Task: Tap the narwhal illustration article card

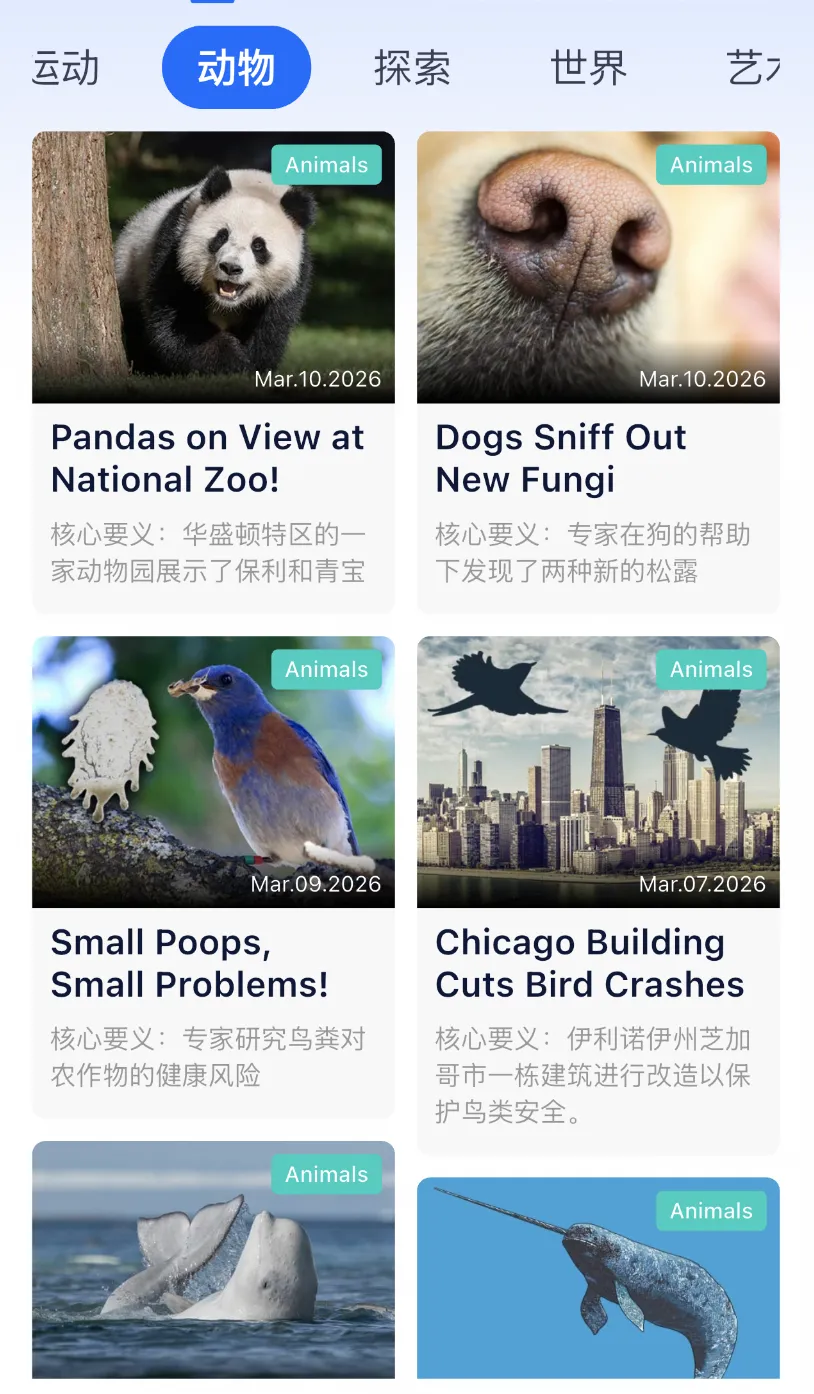Action: coord(598,1280)
